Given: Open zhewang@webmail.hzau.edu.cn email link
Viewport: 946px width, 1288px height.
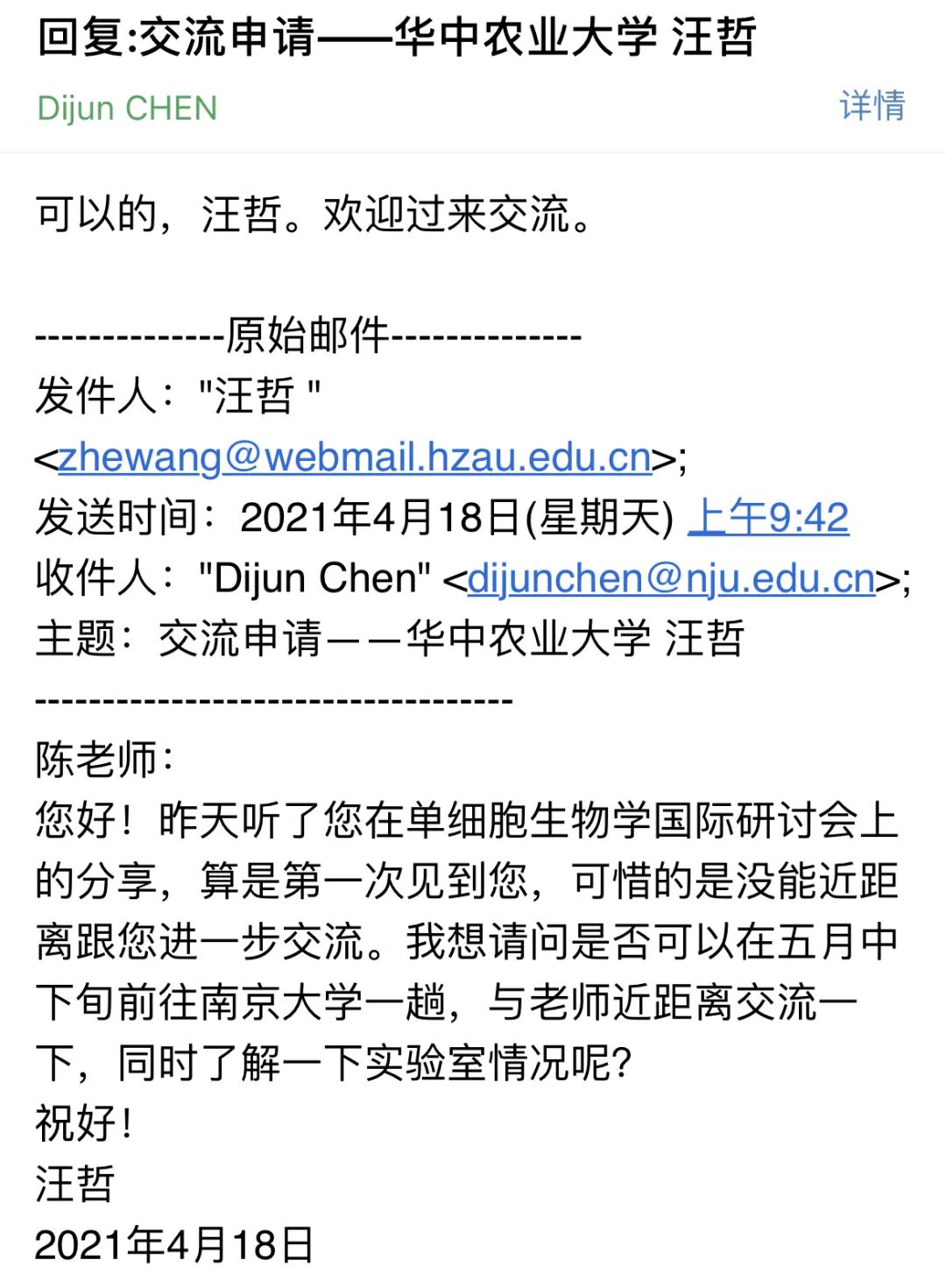Looking at the screenshot, I should pyautogui.click(x=355, y=457).
